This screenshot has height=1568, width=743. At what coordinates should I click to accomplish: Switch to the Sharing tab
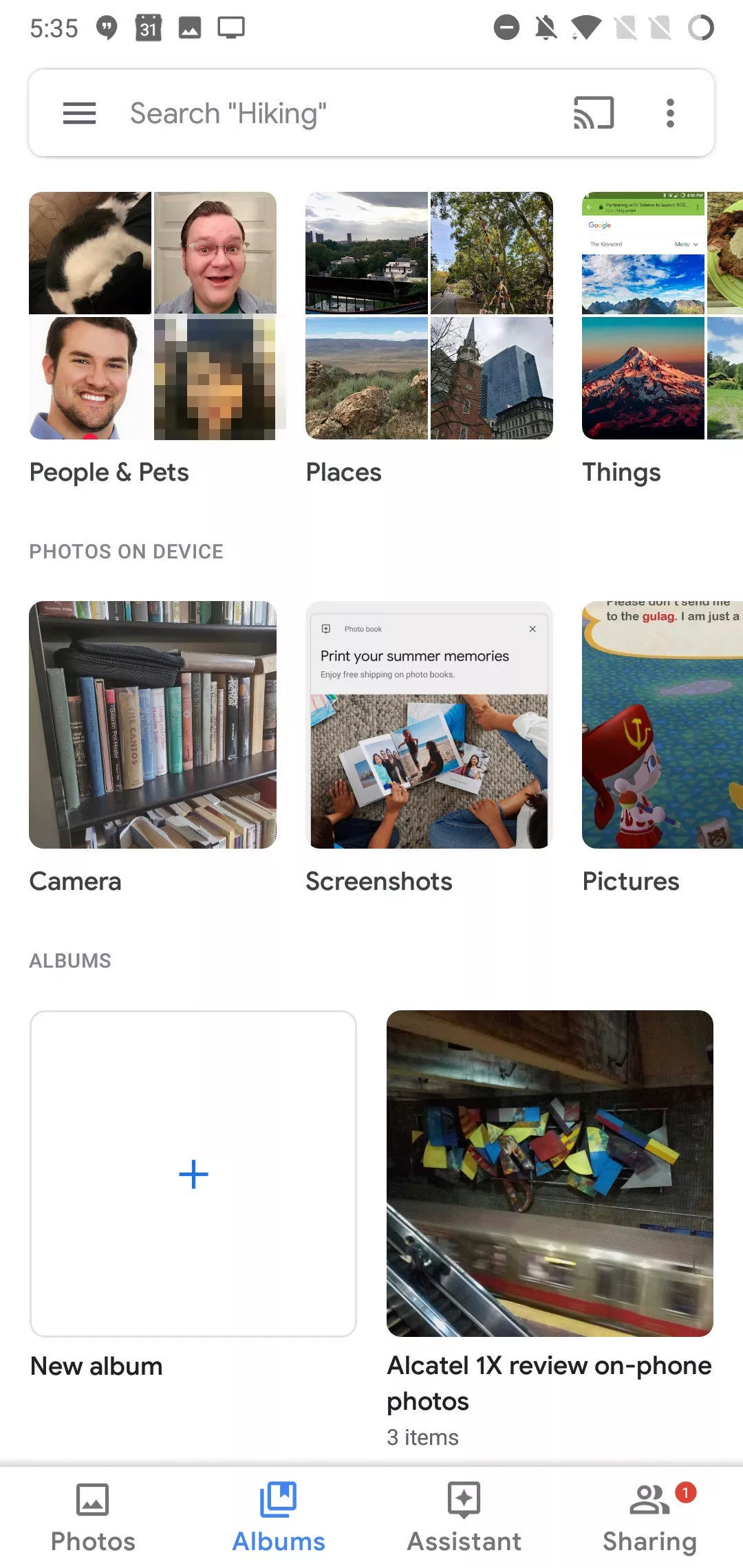pos(650,1517)
